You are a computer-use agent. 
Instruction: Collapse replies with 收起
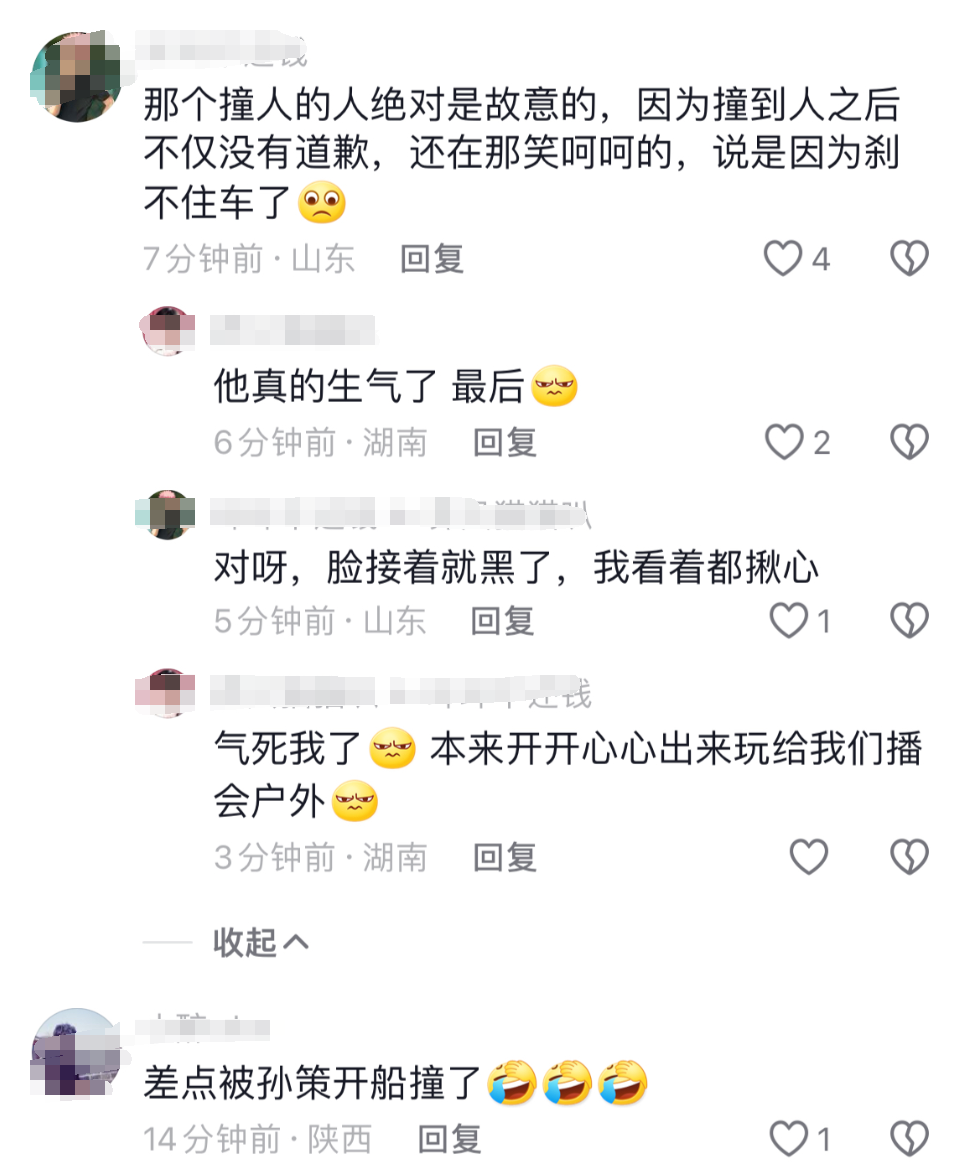(x=260, y=941)
